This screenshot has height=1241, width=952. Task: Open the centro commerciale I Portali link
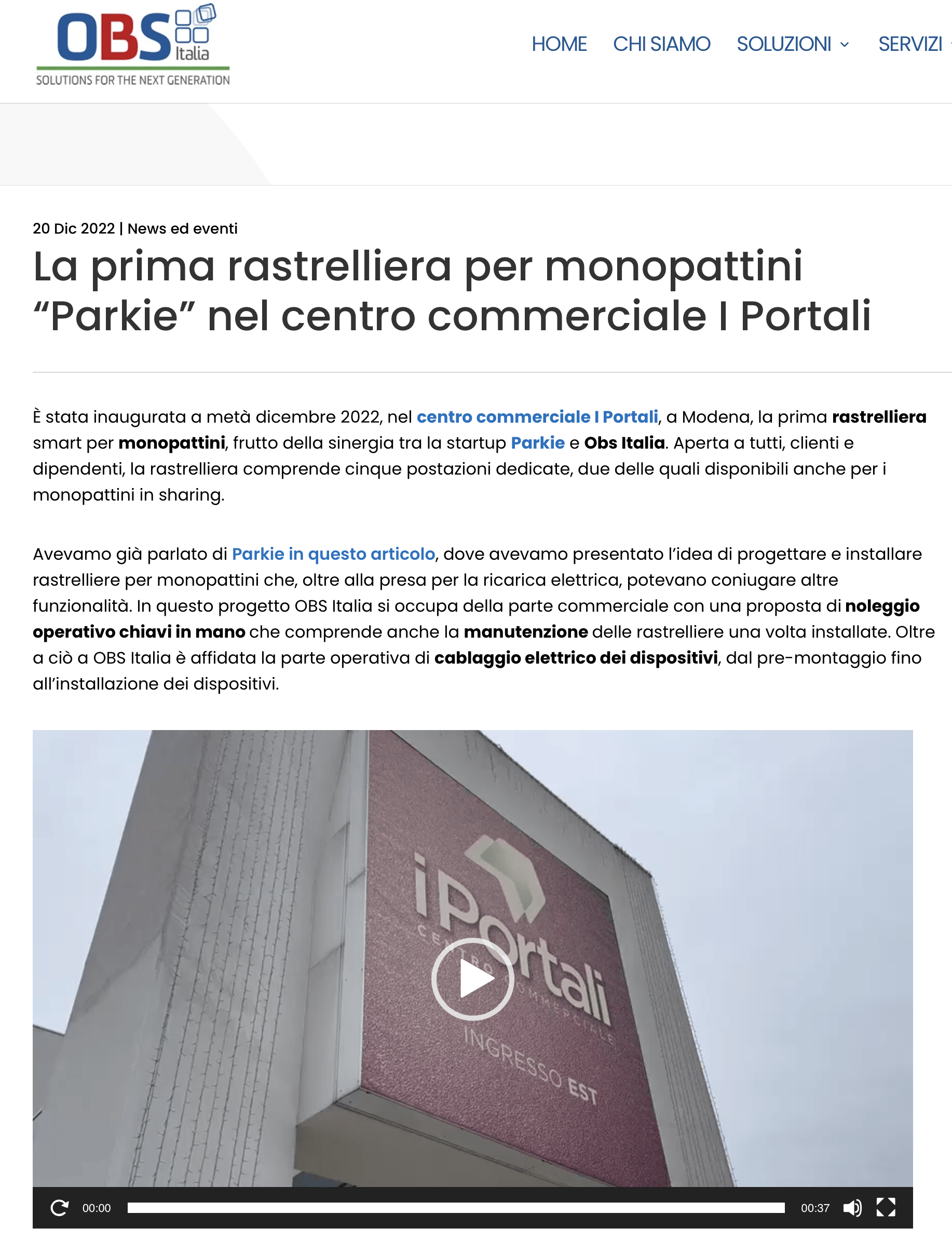[x=537, y=416]
